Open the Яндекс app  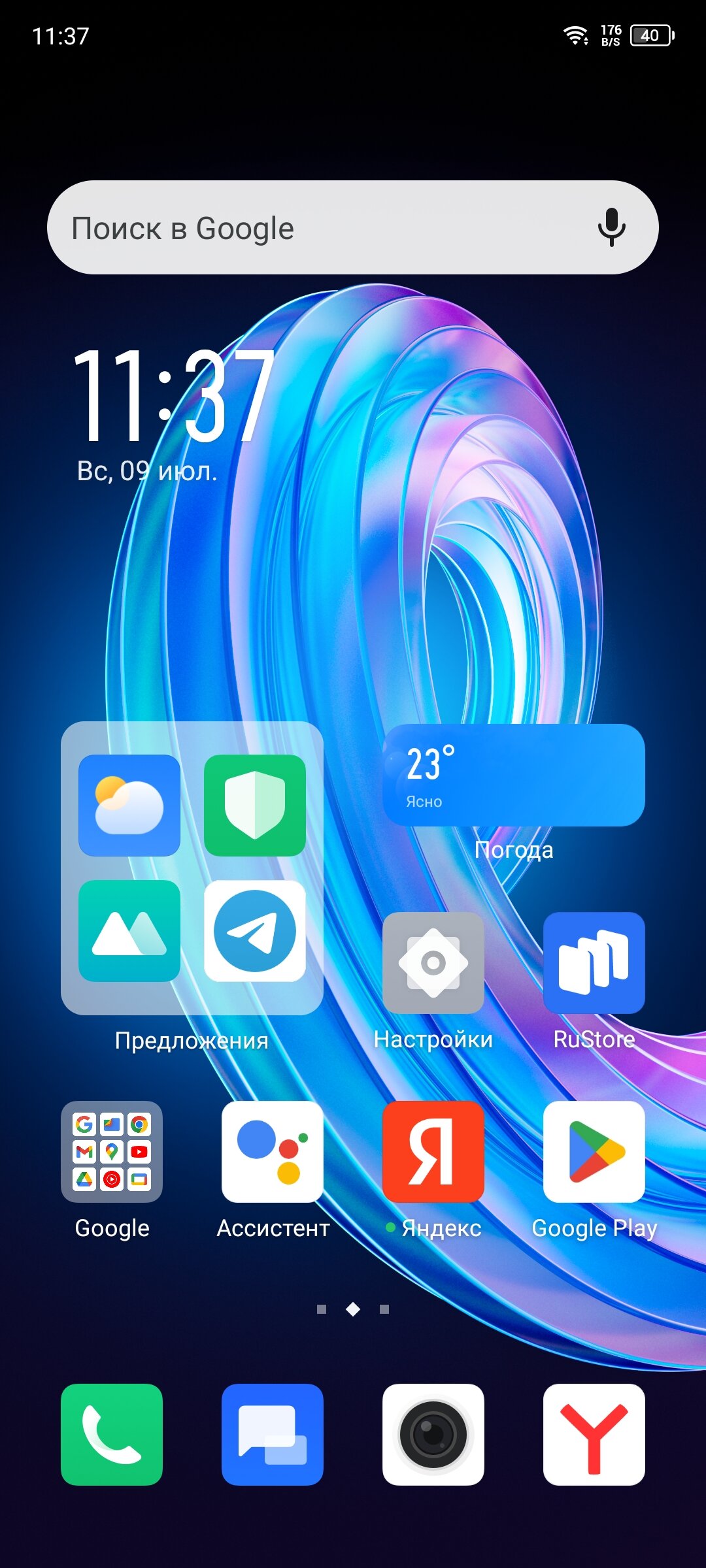click(x=433, y=1151)
